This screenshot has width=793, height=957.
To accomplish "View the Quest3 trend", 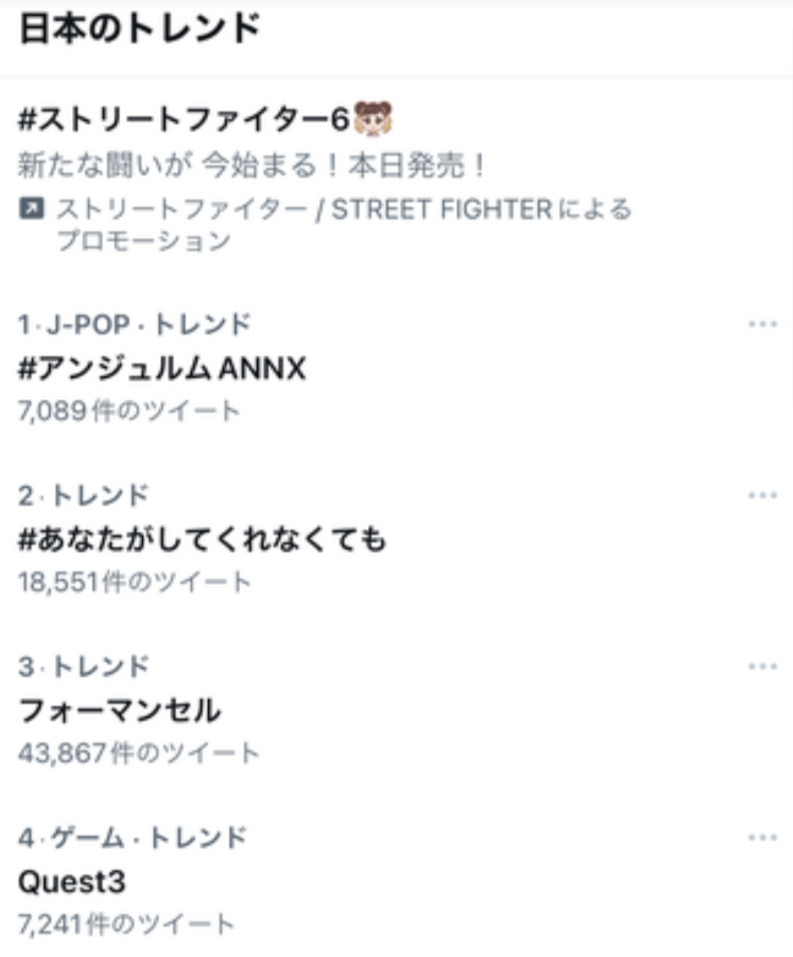I will pos(72,882).
